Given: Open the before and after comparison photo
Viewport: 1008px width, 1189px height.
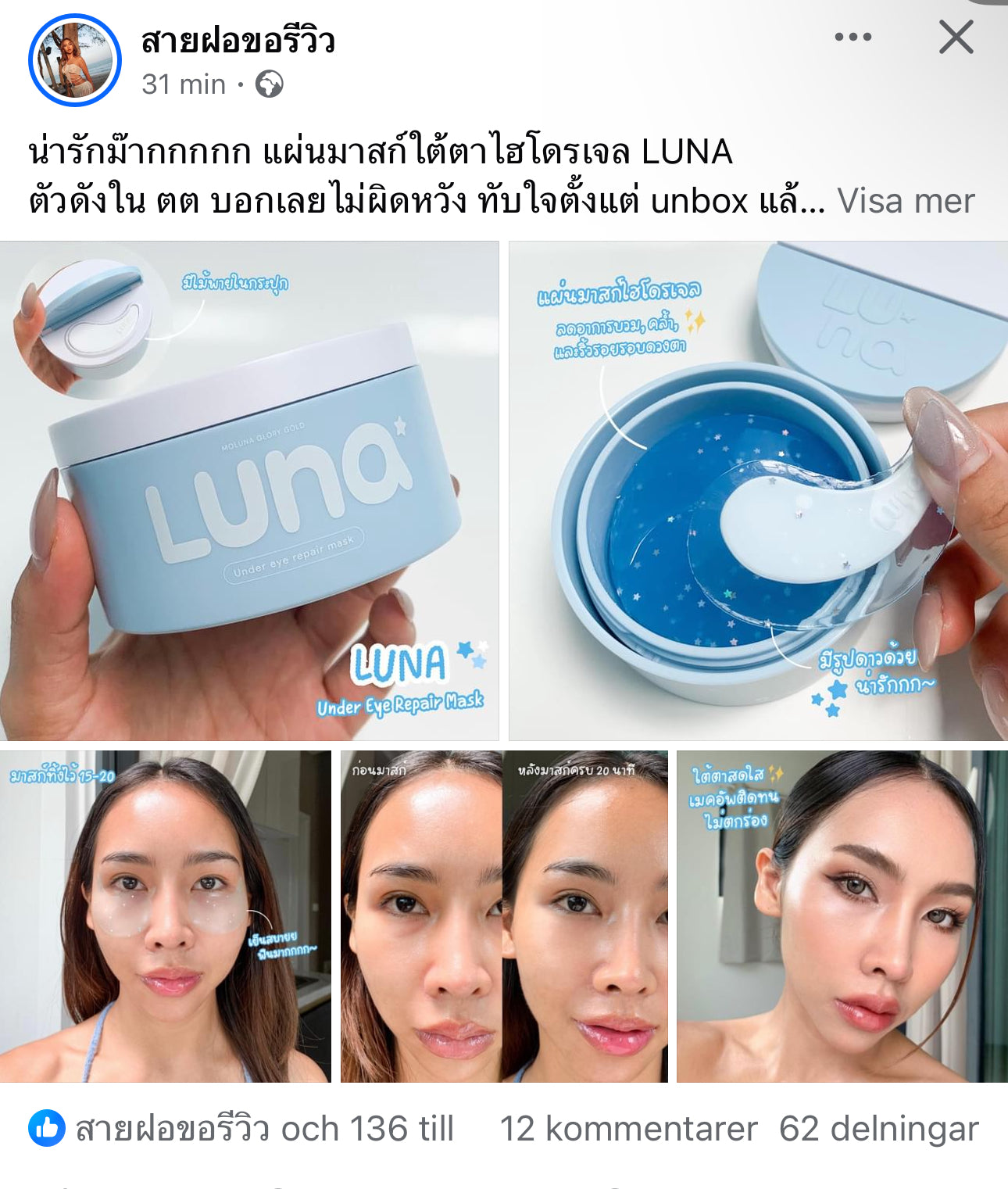Looking at the screenshot, I should 504,916.
